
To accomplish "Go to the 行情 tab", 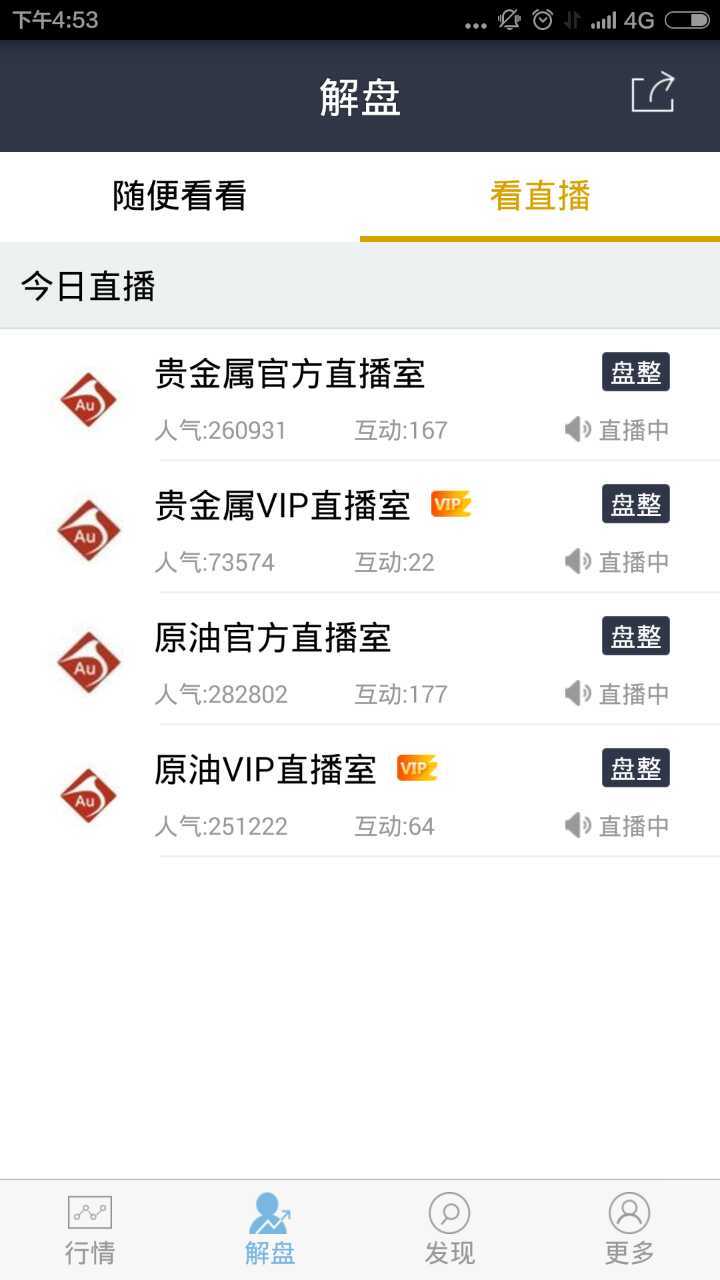I will tap(90, 1230).
